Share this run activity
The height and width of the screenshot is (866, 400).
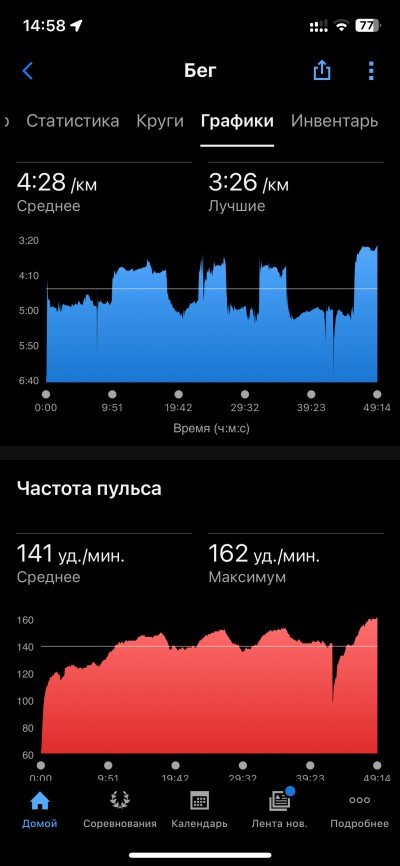pyautogui.click(x=322, y=70)
